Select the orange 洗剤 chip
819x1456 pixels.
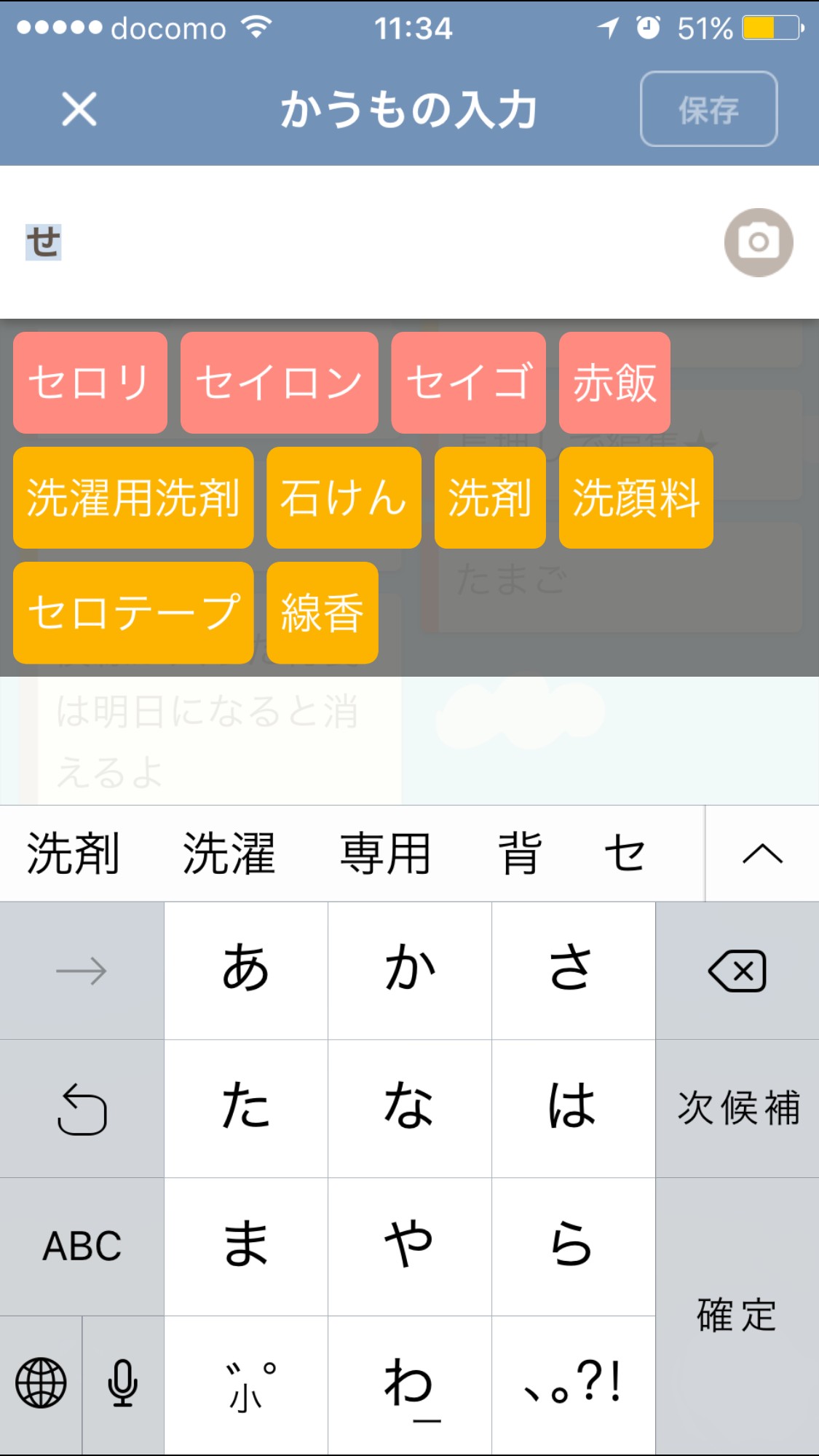[x=490, y=498]
